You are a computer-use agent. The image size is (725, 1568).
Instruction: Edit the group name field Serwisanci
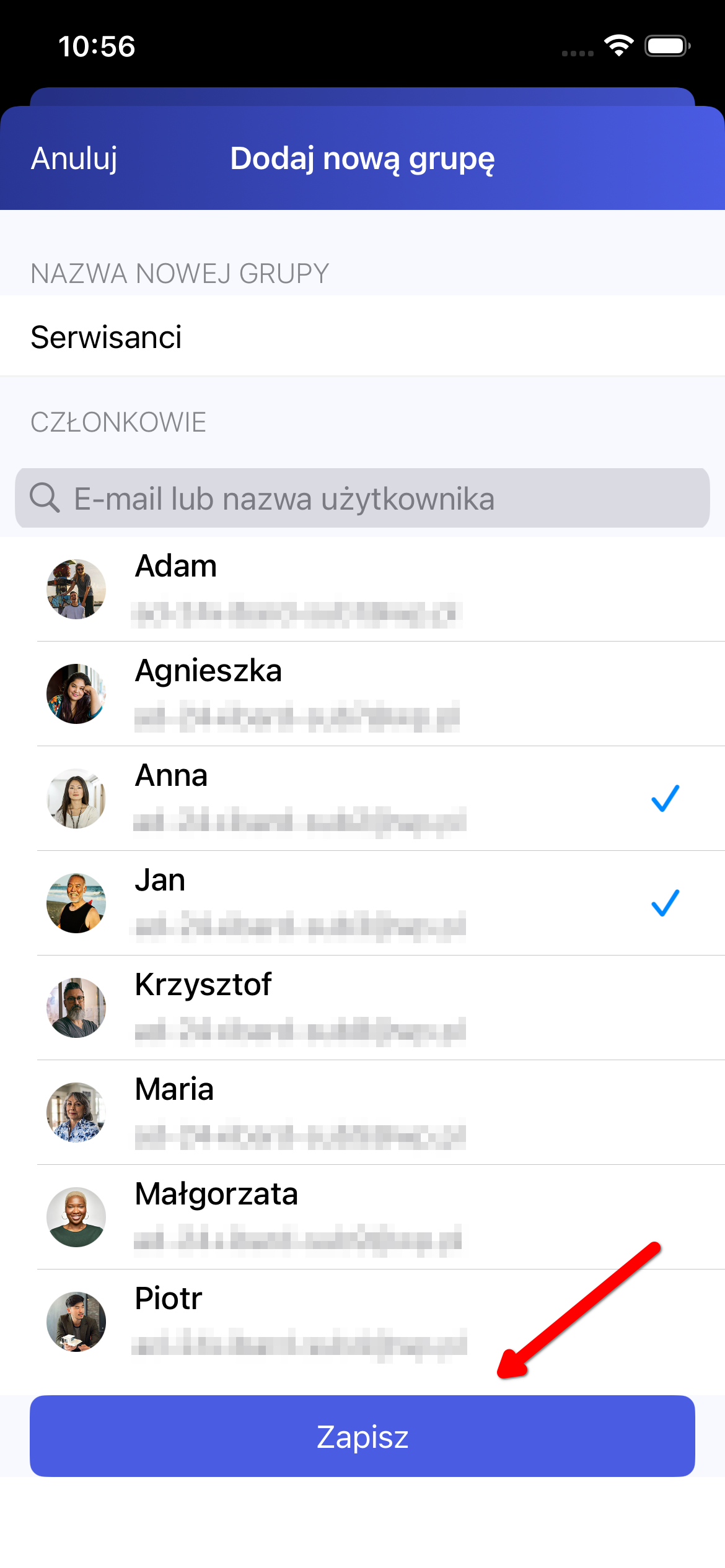362,337
